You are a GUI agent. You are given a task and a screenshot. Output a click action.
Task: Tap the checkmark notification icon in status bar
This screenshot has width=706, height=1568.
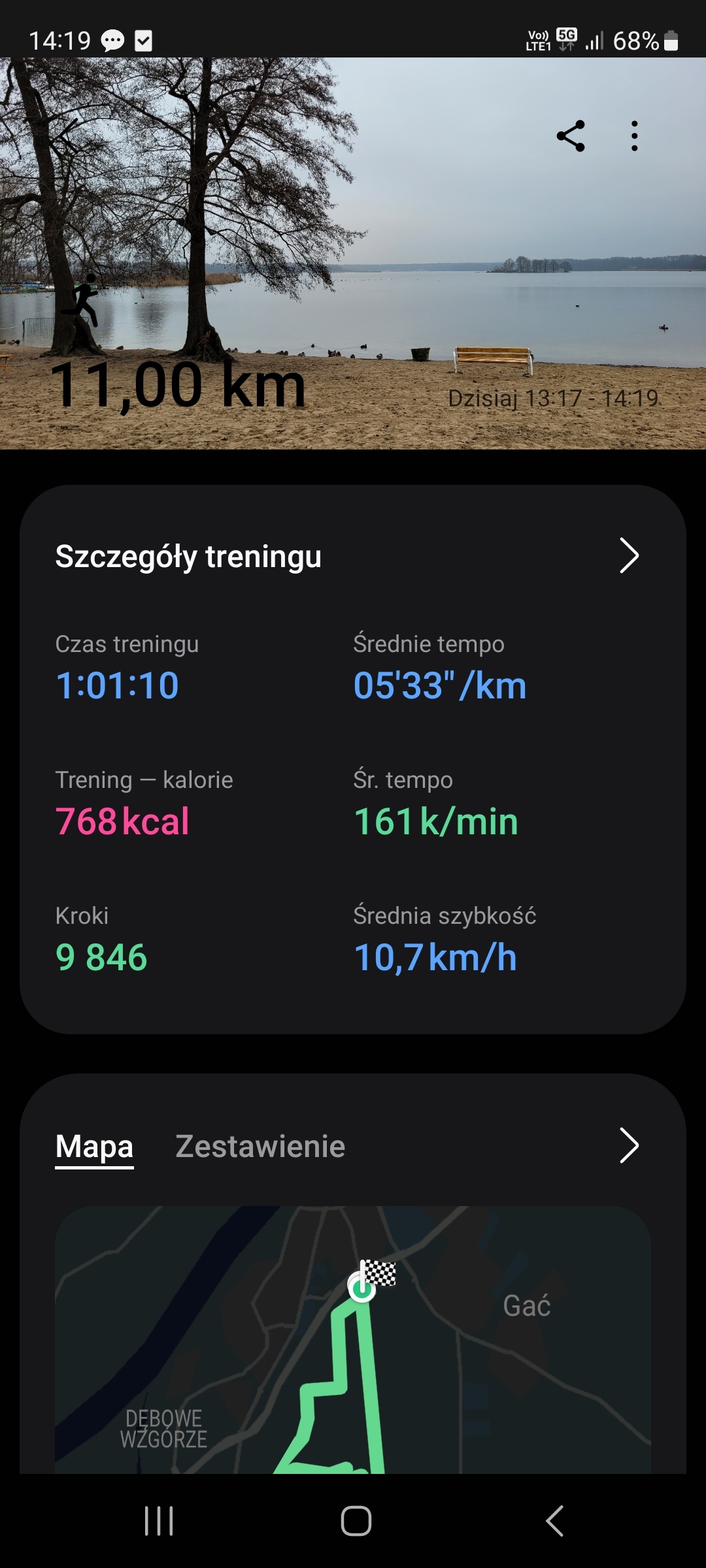click(x=144, y=41)
